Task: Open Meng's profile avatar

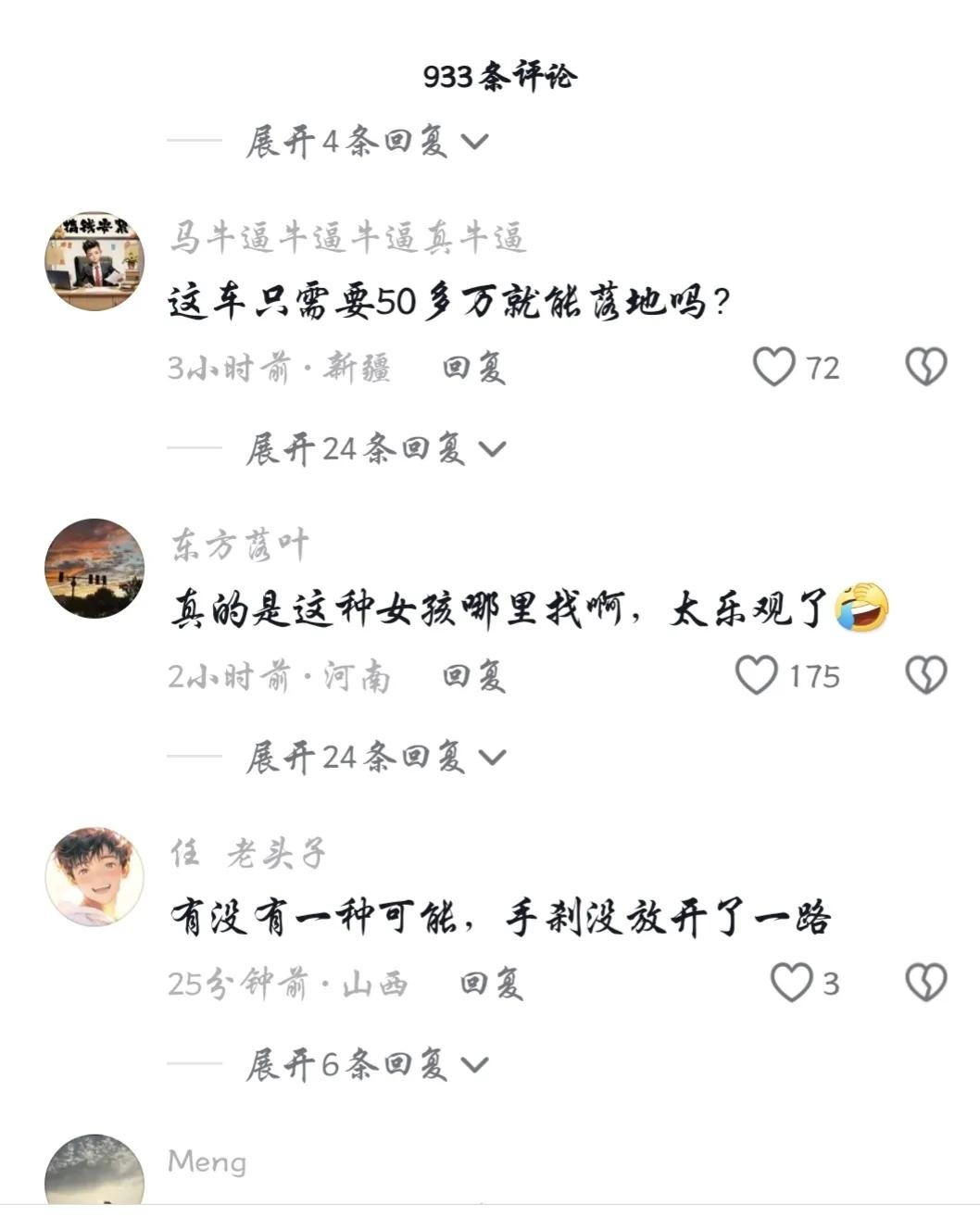Action: [94, 1172]
